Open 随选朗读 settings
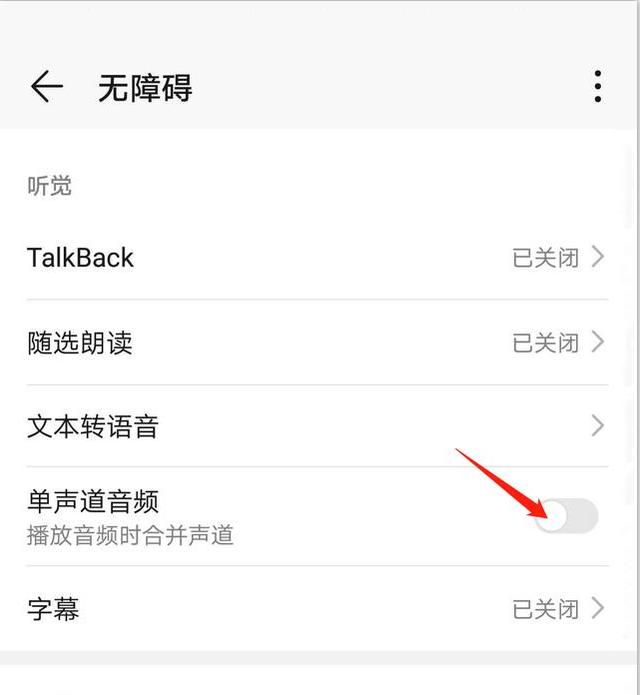This screenshot has width=640, height=695. tap(316, 343)
